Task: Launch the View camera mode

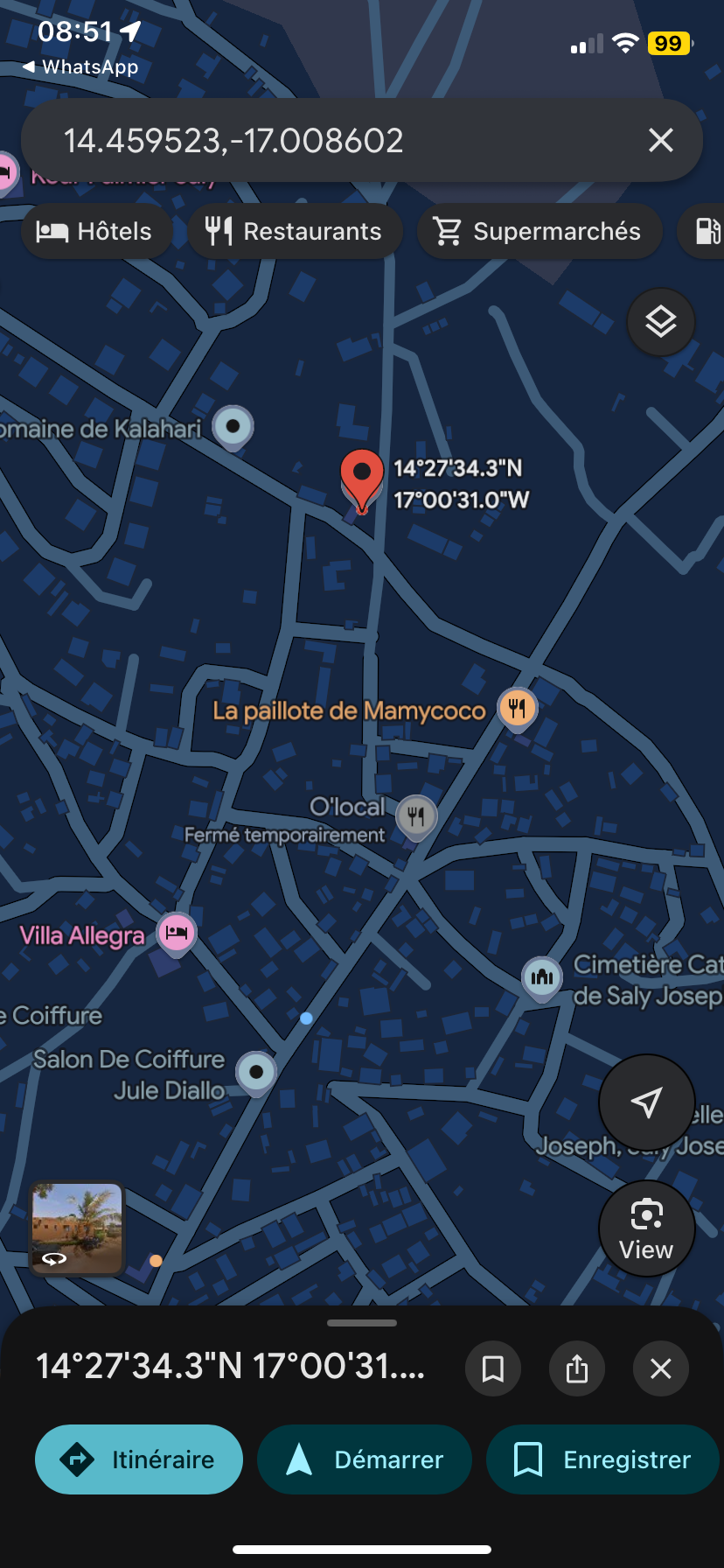Action: [646, 1228]
